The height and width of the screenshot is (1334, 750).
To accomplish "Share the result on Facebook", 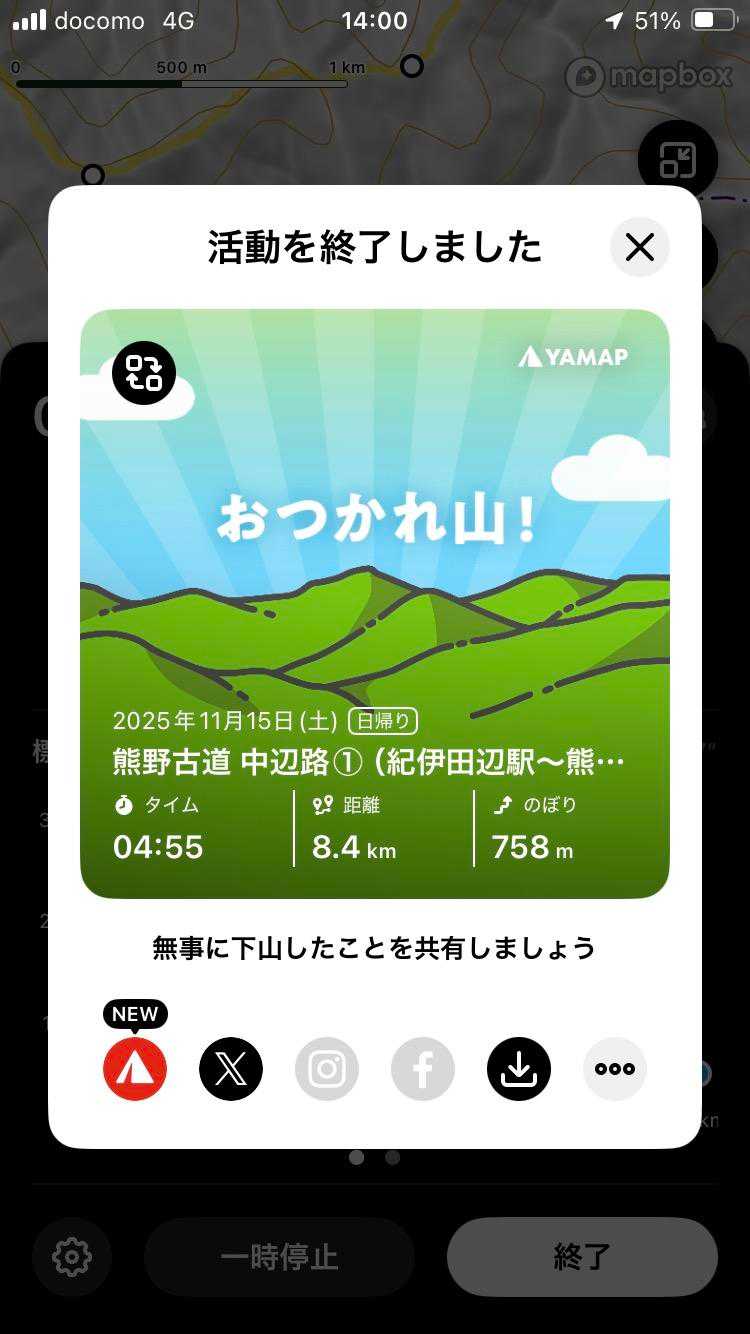I will pyautogui.click(x=423, y=1069).
